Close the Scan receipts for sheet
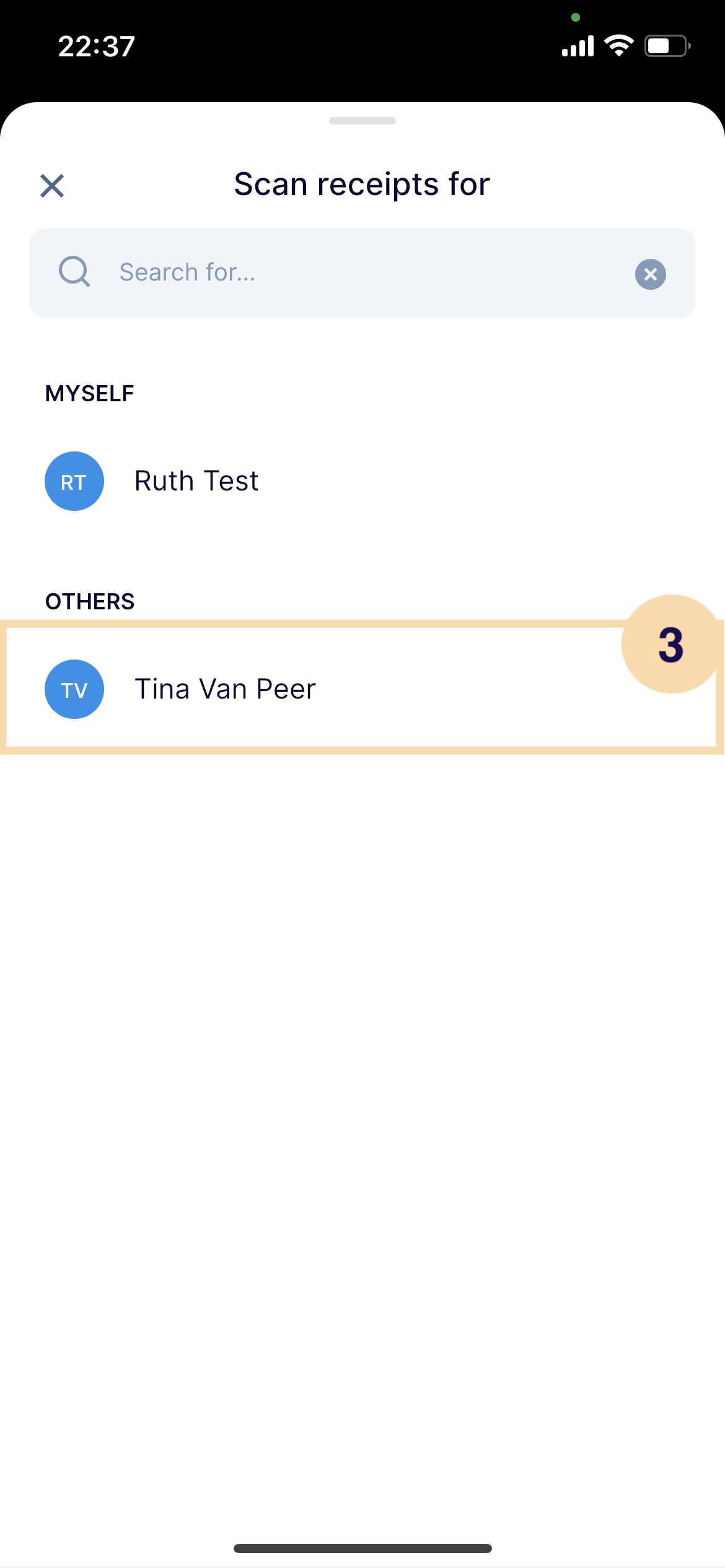 point(52,186)
